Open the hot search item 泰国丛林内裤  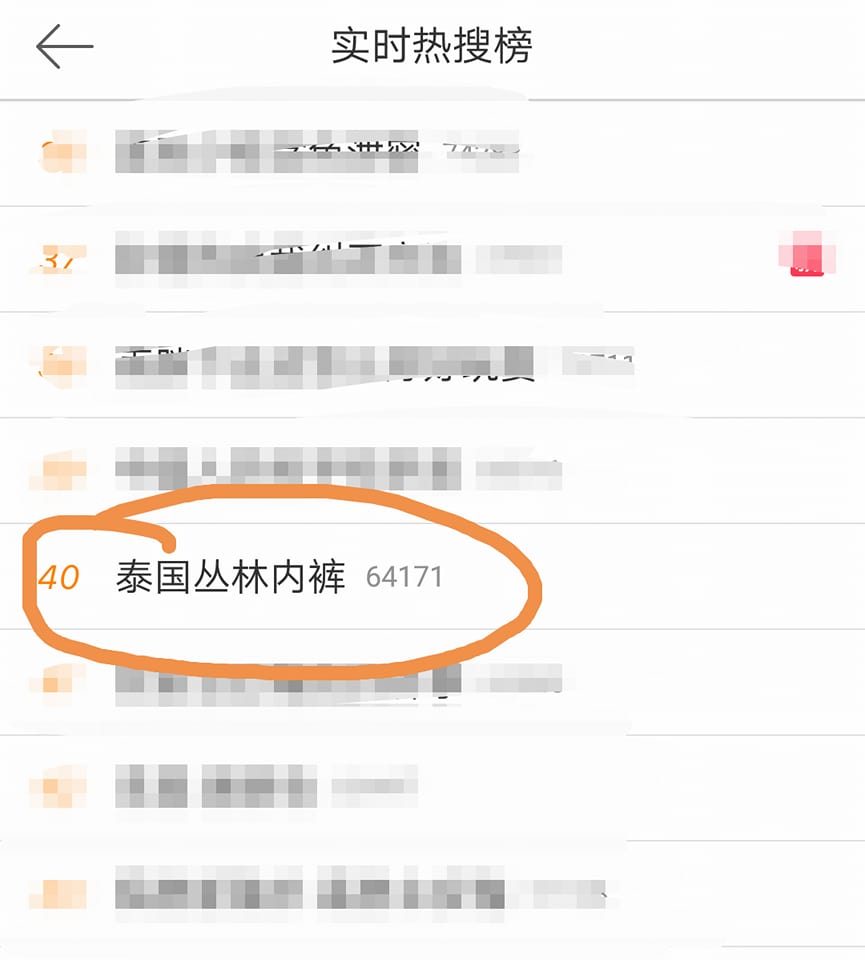click(231, 577)
